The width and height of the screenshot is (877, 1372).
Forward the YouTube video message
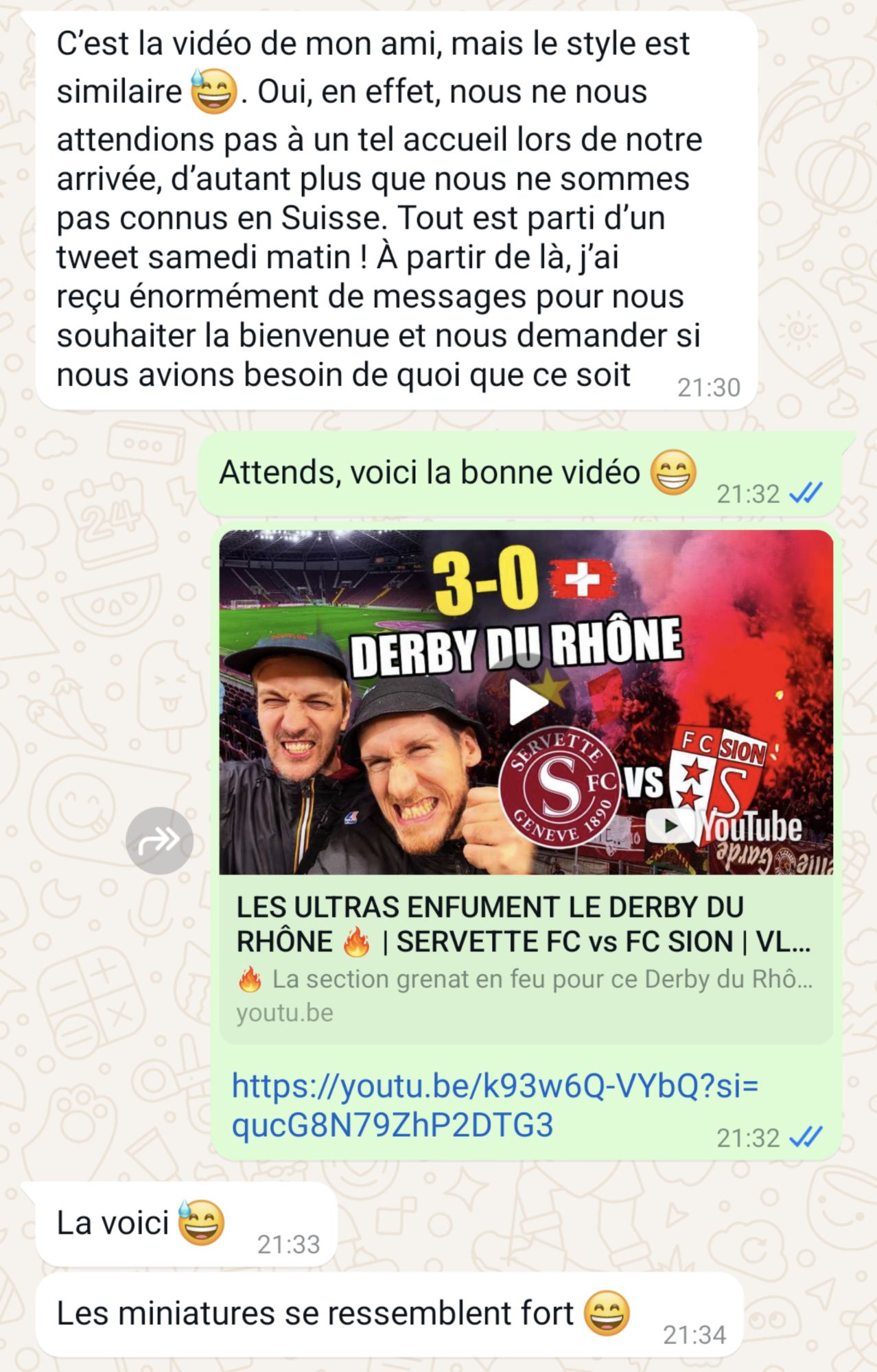(159, 840)
